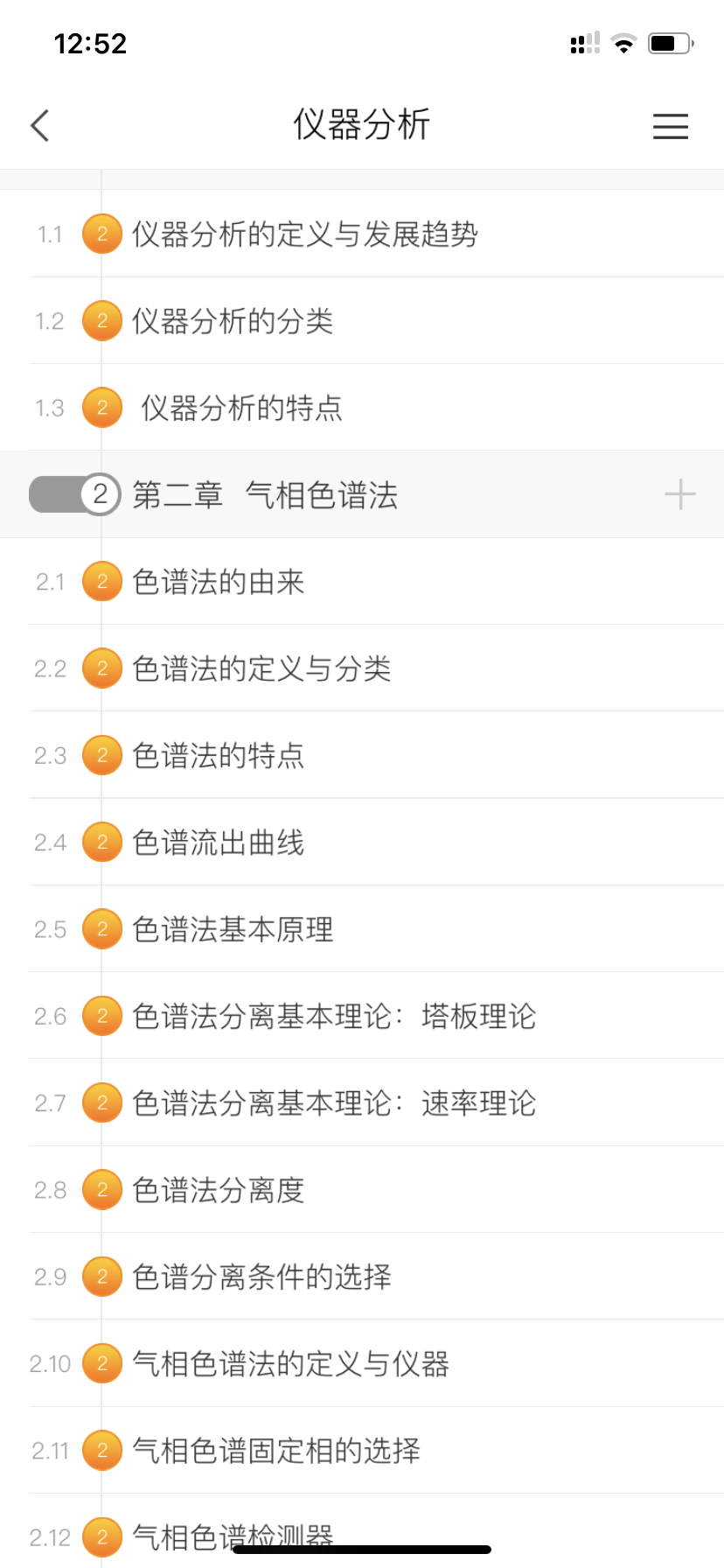
Task: Open lesson 2.12 气相色谱检测器
Action: (233, 1531)
